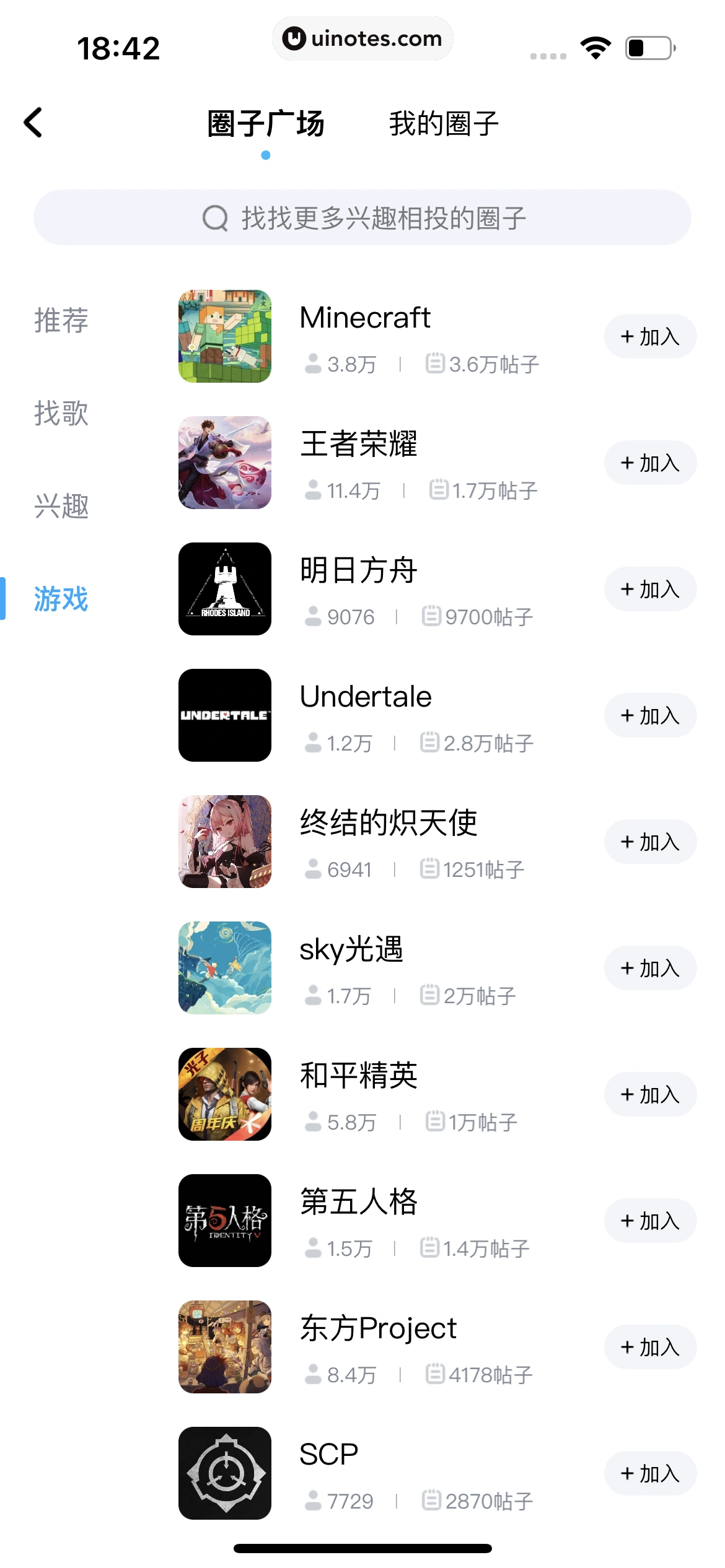Open the 王者荣耀 circle name link
This screenshot has height=1568, width=725.
point(358,443)
